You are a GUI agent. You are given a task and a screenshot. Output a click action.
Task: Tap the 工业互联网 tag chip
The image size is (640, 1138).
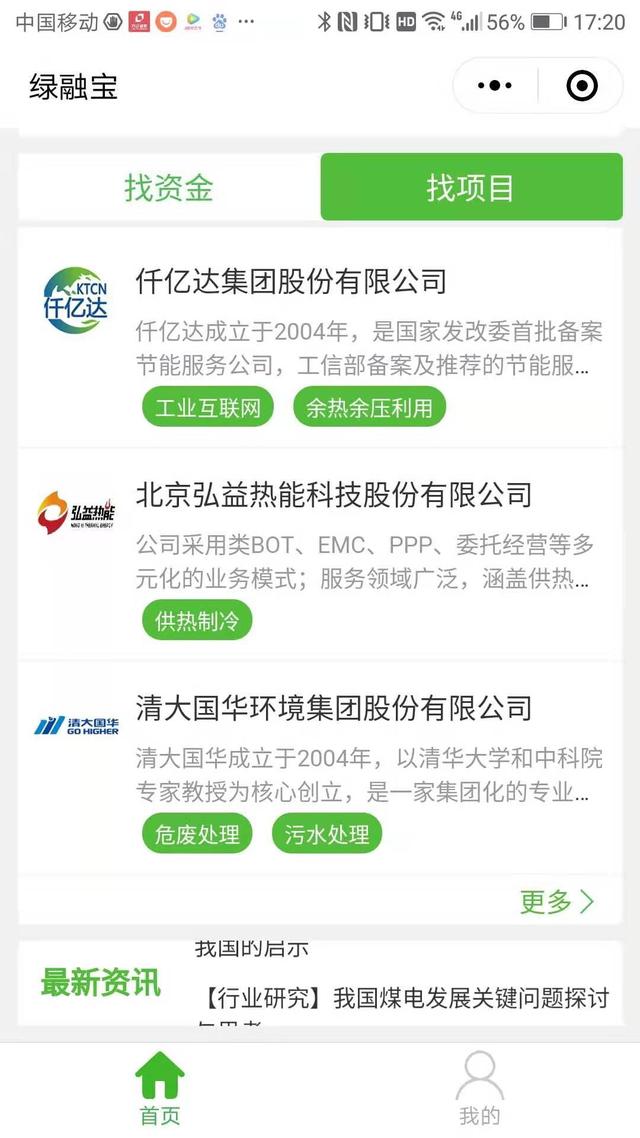pos(208,407)
